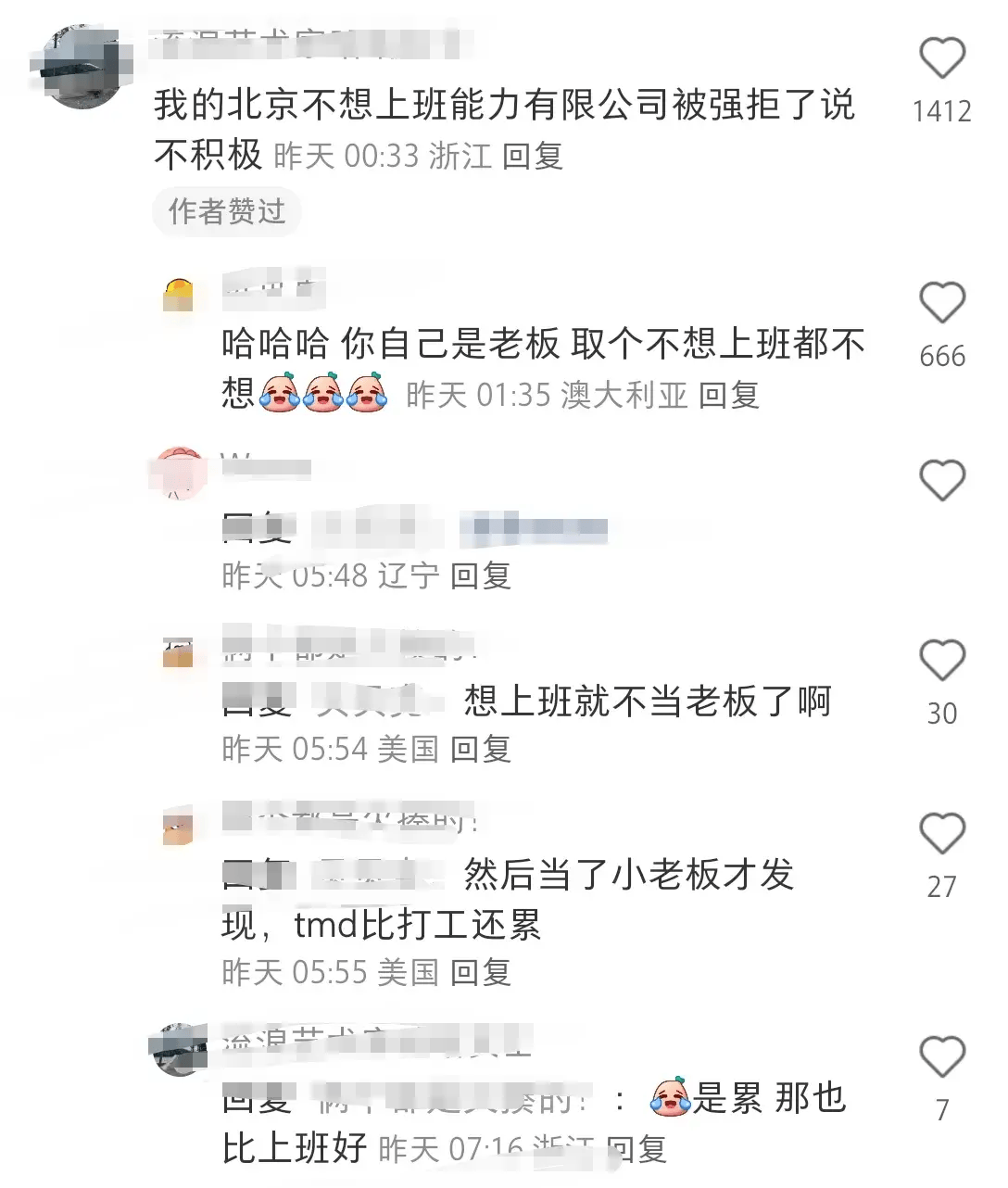Reply to the comment from 澳大利亚
This screenshot has width=1008, height=1188.
coord(729,395)
